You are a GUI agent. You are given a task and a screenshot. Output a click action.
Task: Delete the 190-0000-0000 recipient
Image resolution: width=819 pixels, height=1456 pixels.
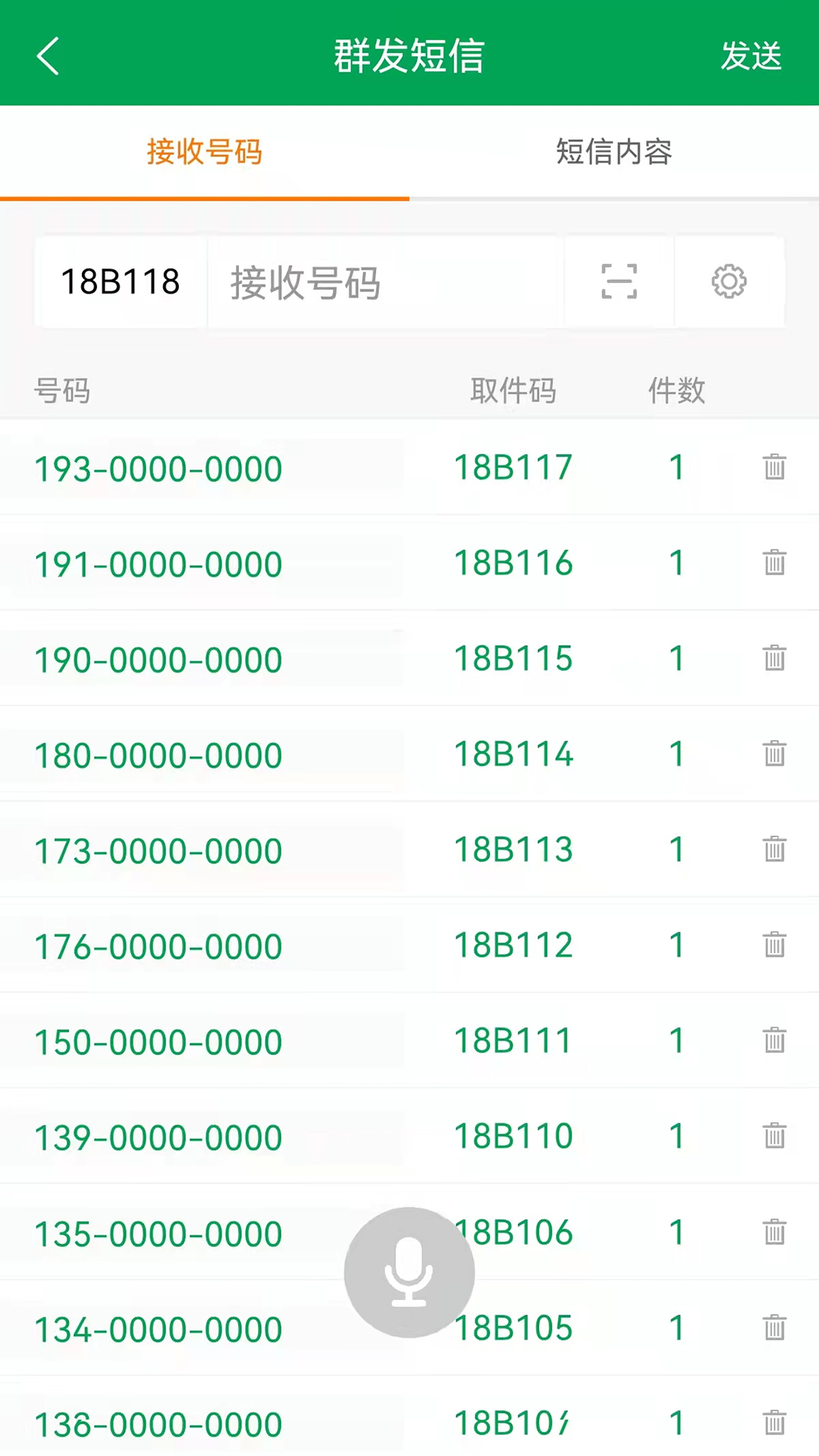tap(774, 658)
